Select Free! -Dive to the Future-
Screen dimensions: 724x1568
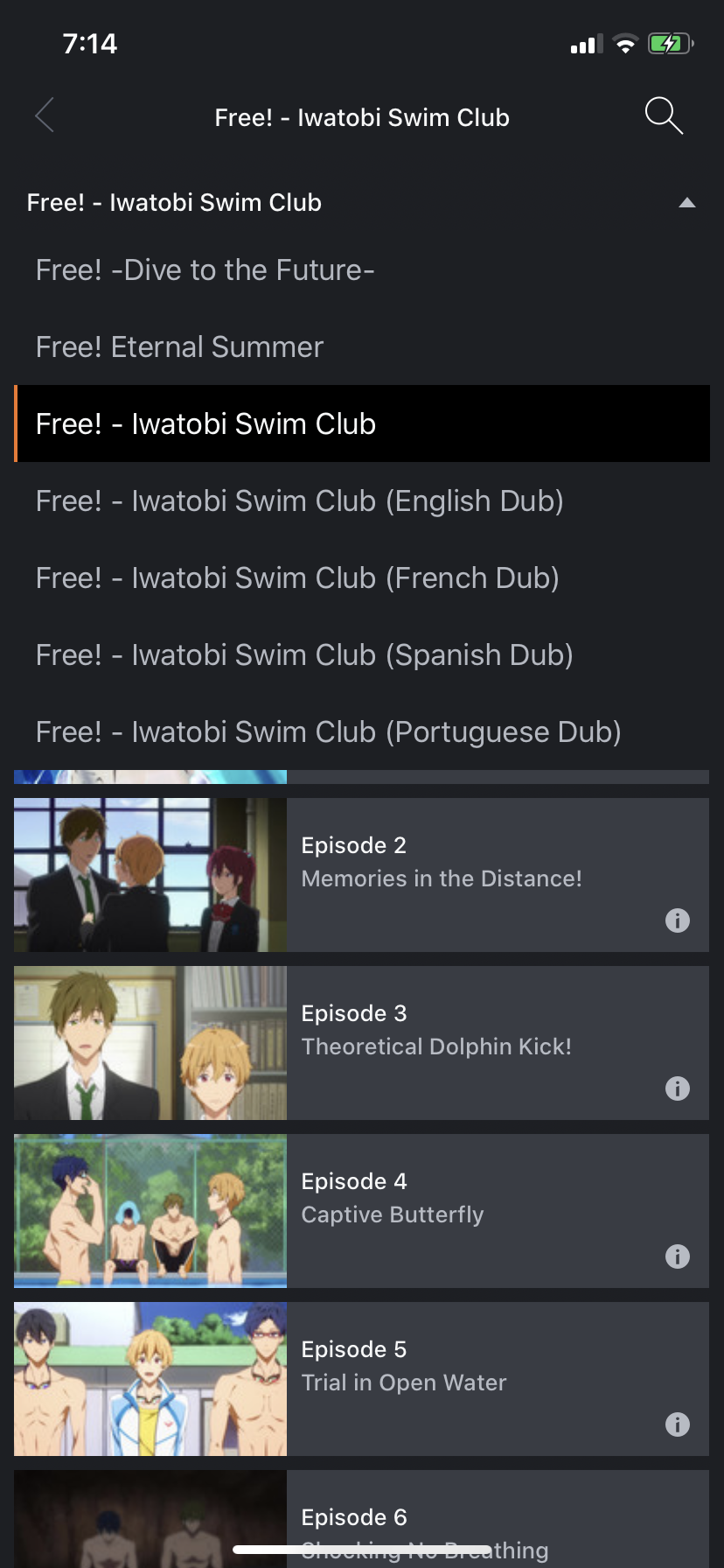(205, 270)
